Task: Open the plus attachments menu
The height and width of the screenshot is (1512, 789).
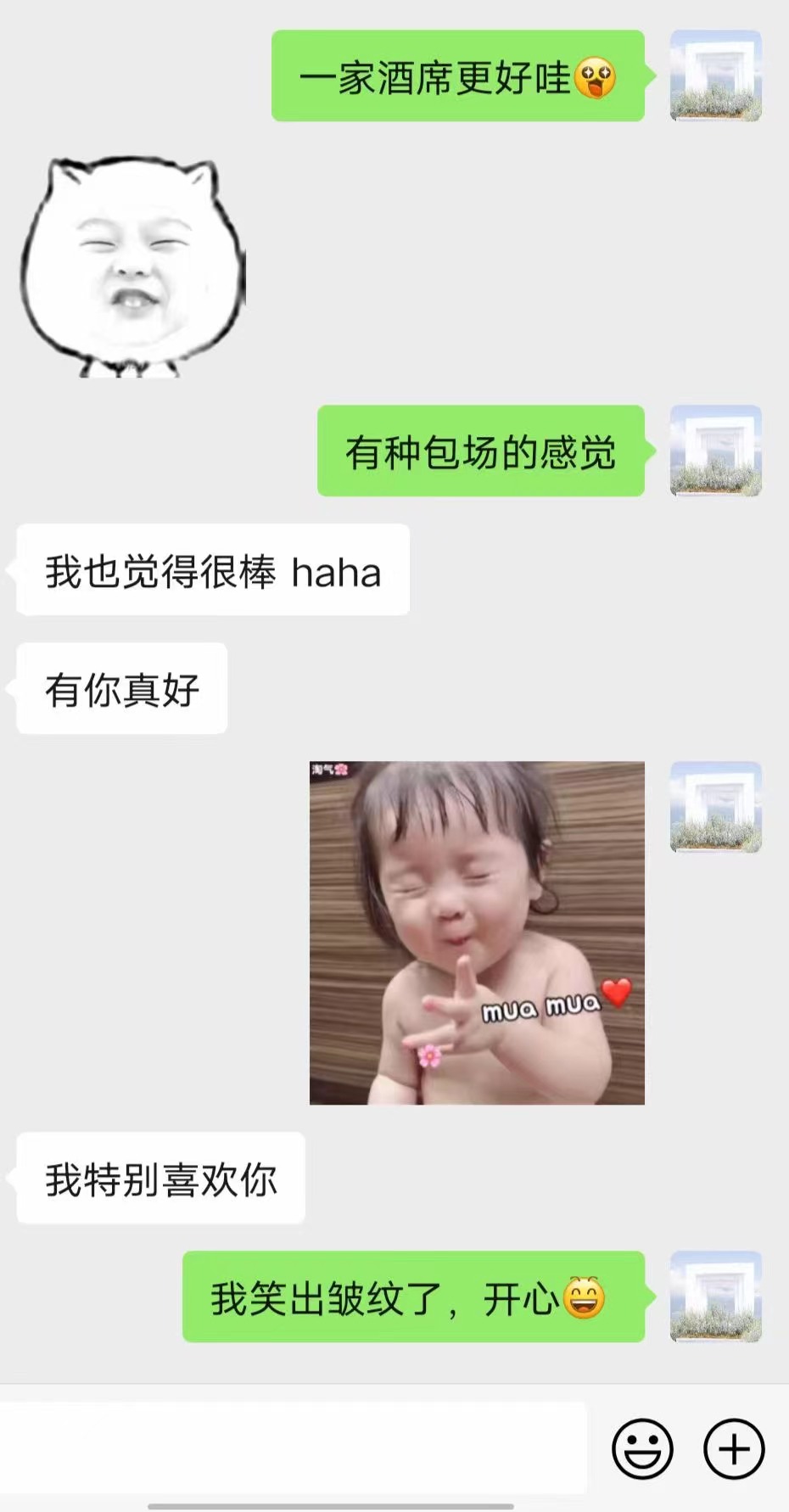Action: [x=734, y=1449]
